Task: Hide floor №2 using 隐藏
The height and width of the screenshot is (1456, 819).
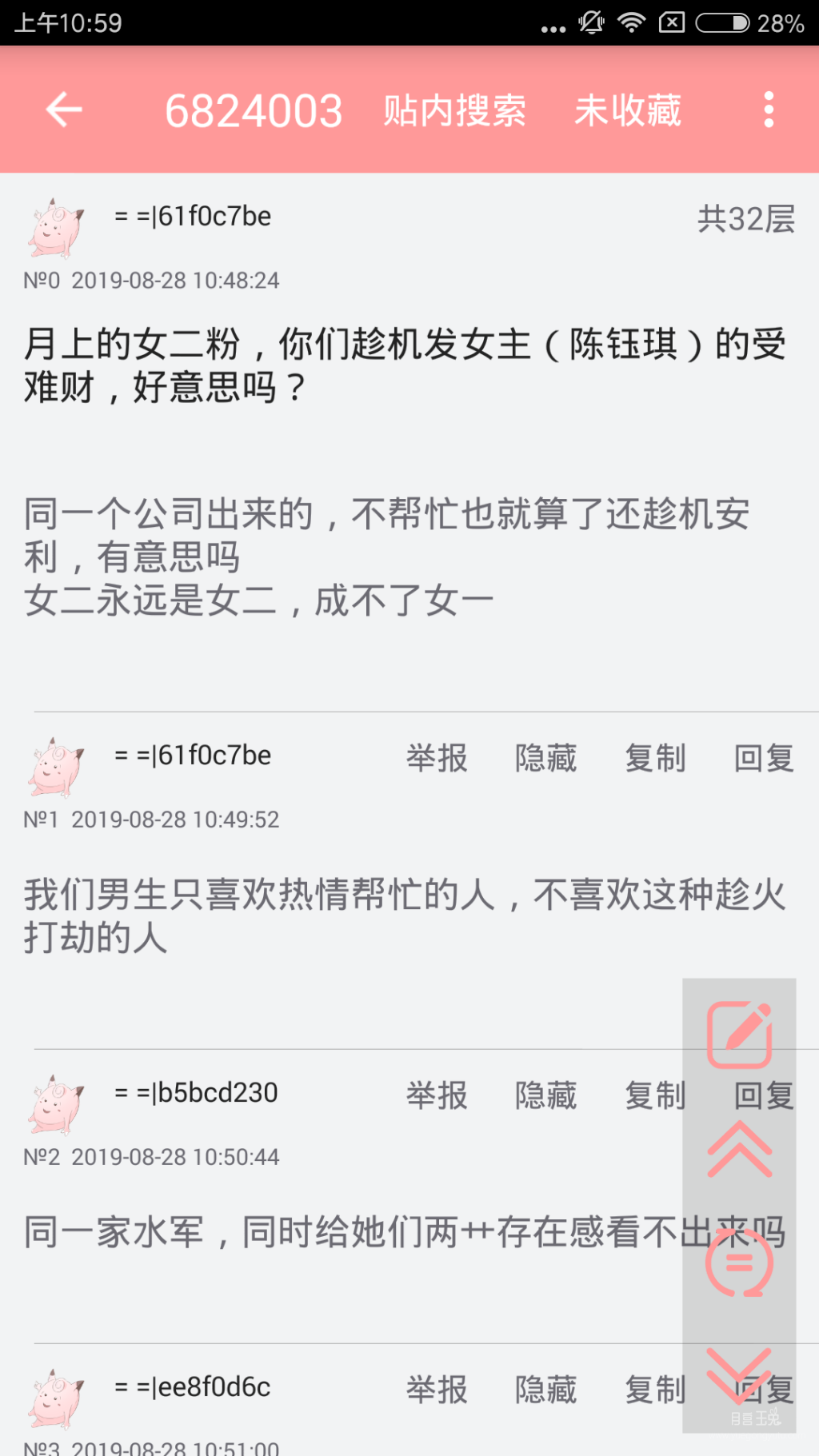Action: 547,1095
